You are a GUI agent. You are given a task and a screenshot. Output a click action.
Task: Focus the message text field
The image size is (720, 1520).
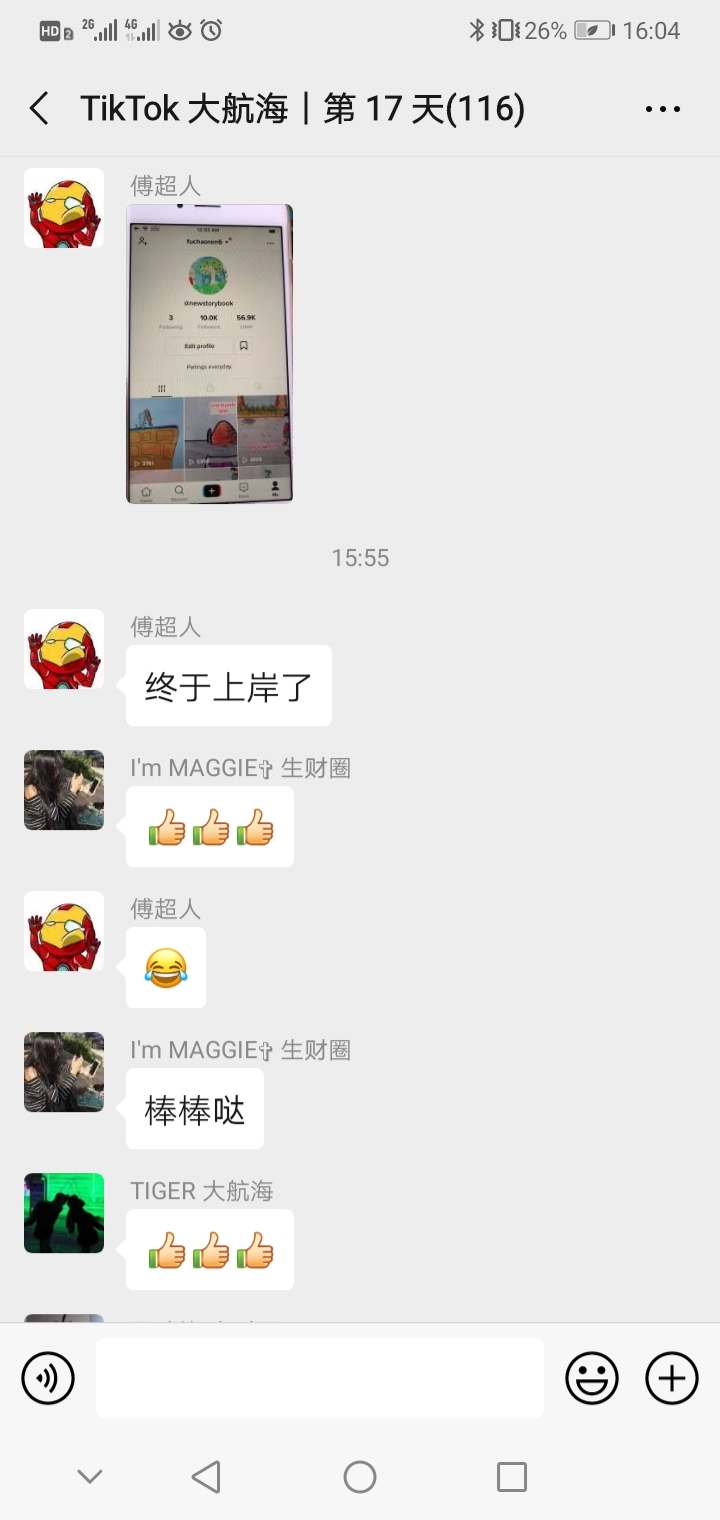tap(320, 1378)
